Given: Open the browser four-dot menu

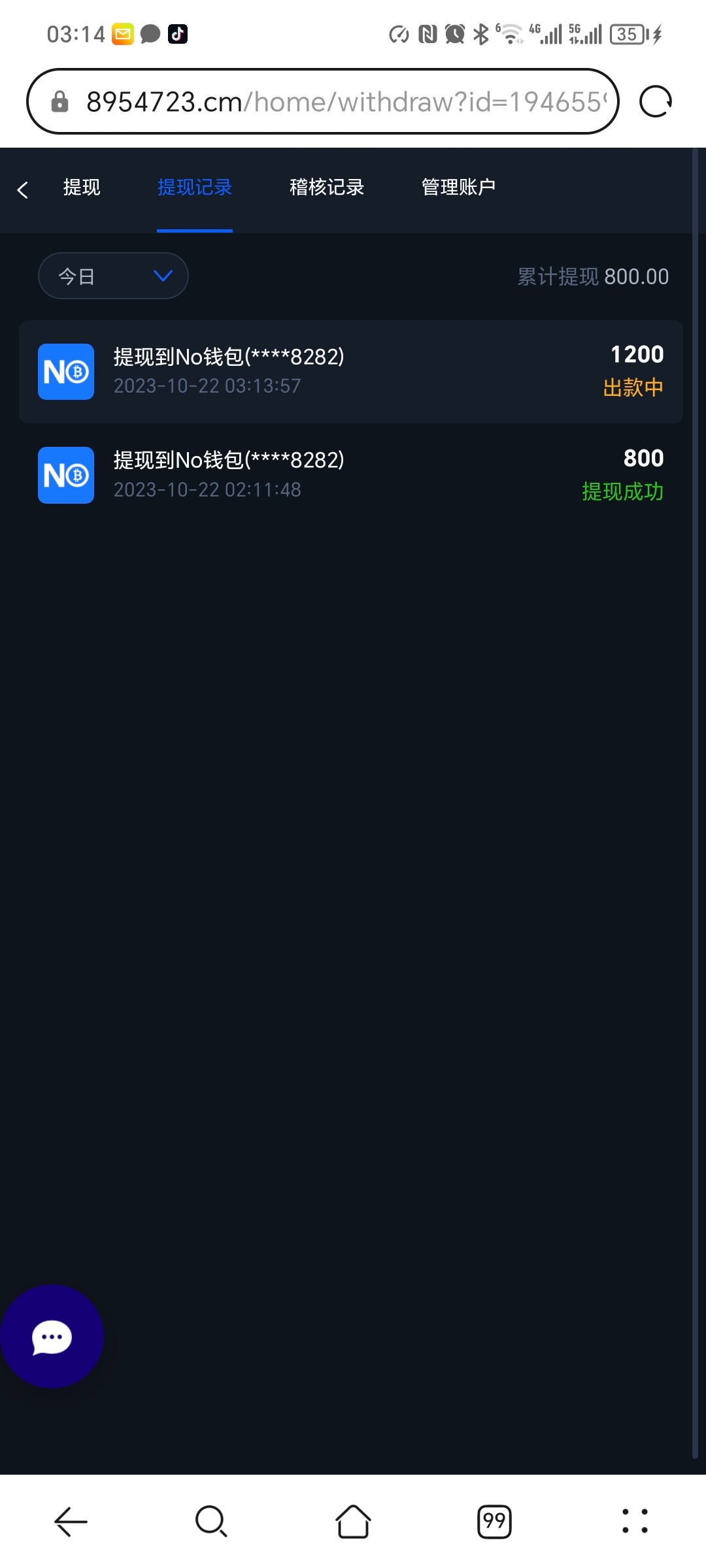Looking at the screenshot, I should [x=635, y=1521].
